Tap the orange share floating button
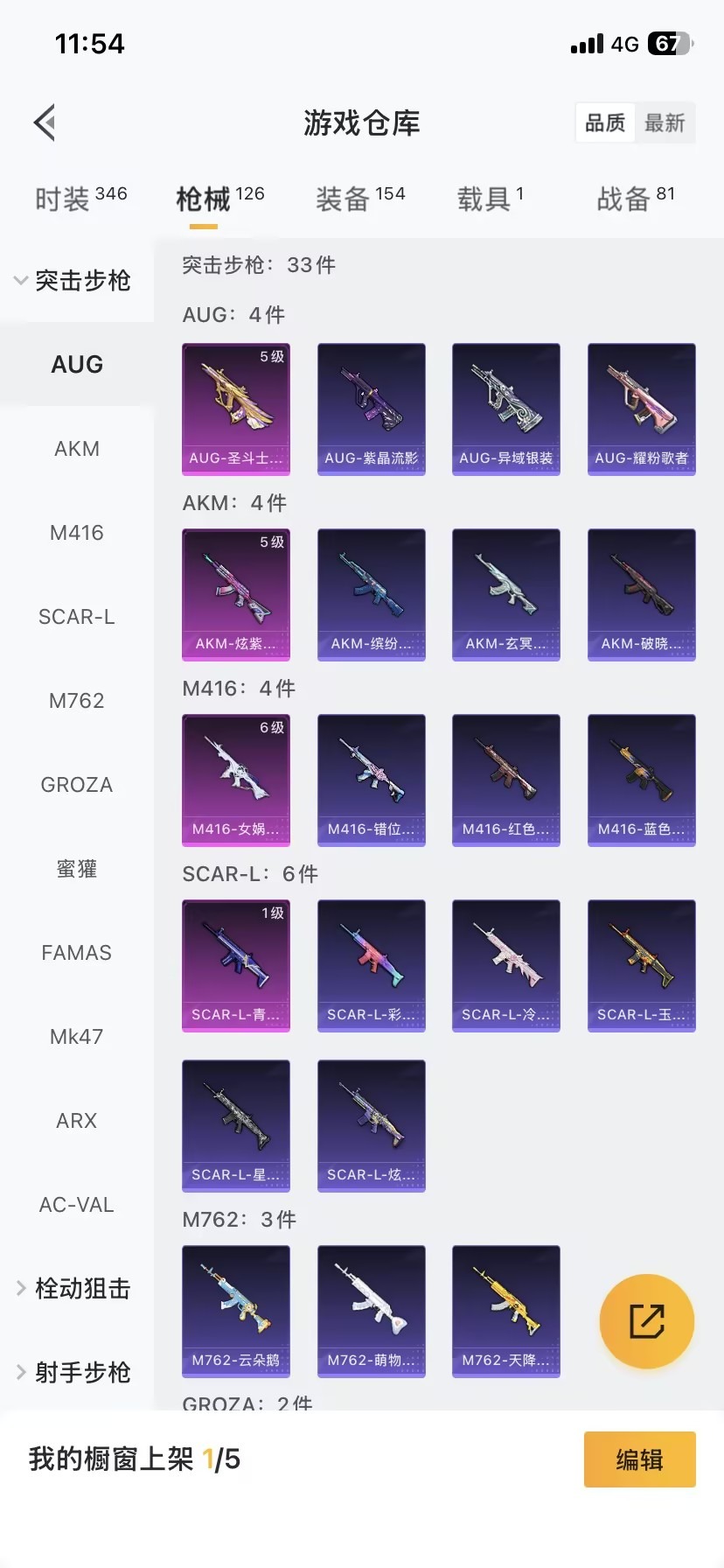This screenshot has width=724, height=1568. point(647,1321)
